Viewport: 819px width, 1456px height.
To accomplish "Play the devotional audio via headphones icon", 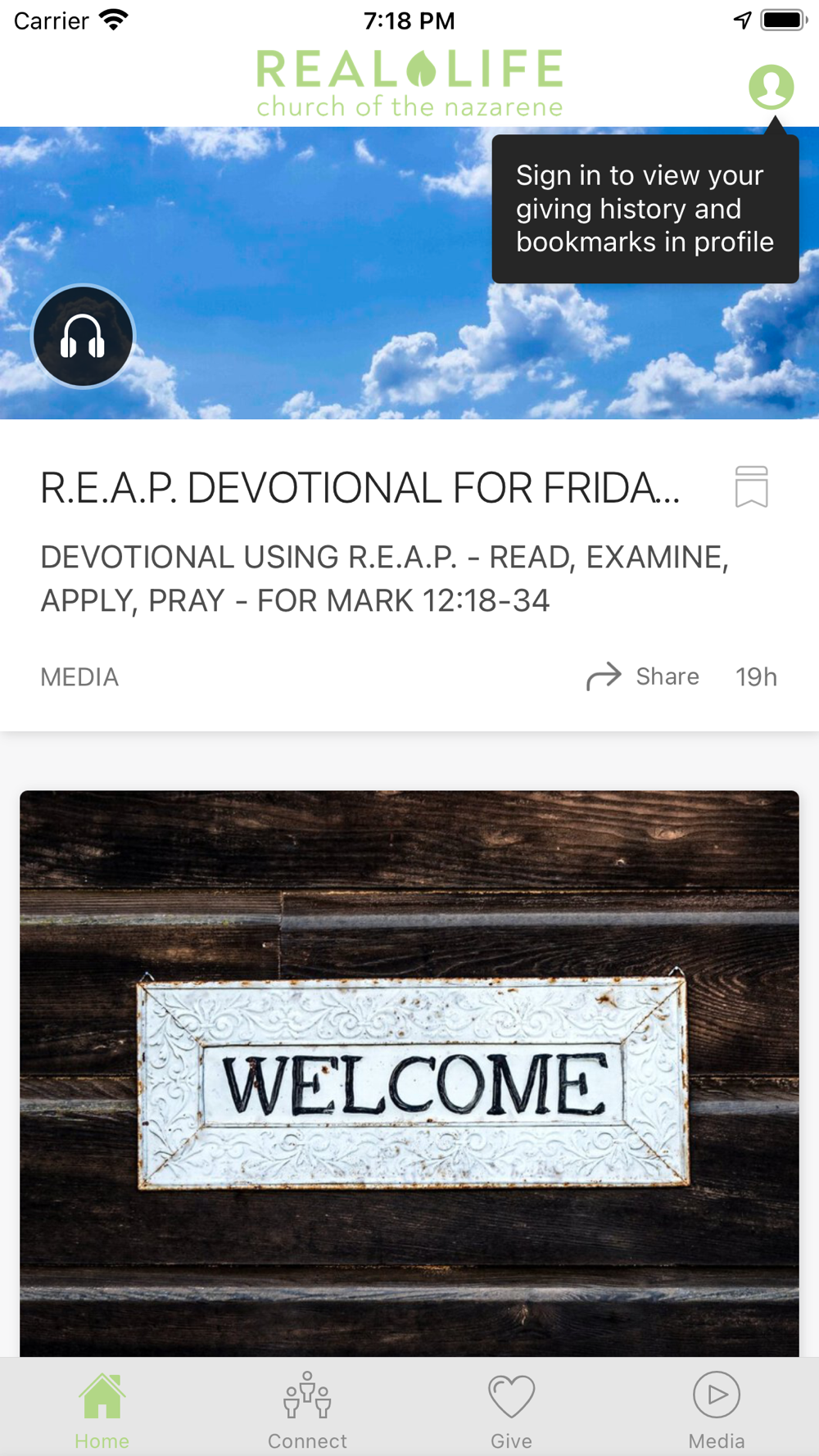I will [x=83, y=337].
